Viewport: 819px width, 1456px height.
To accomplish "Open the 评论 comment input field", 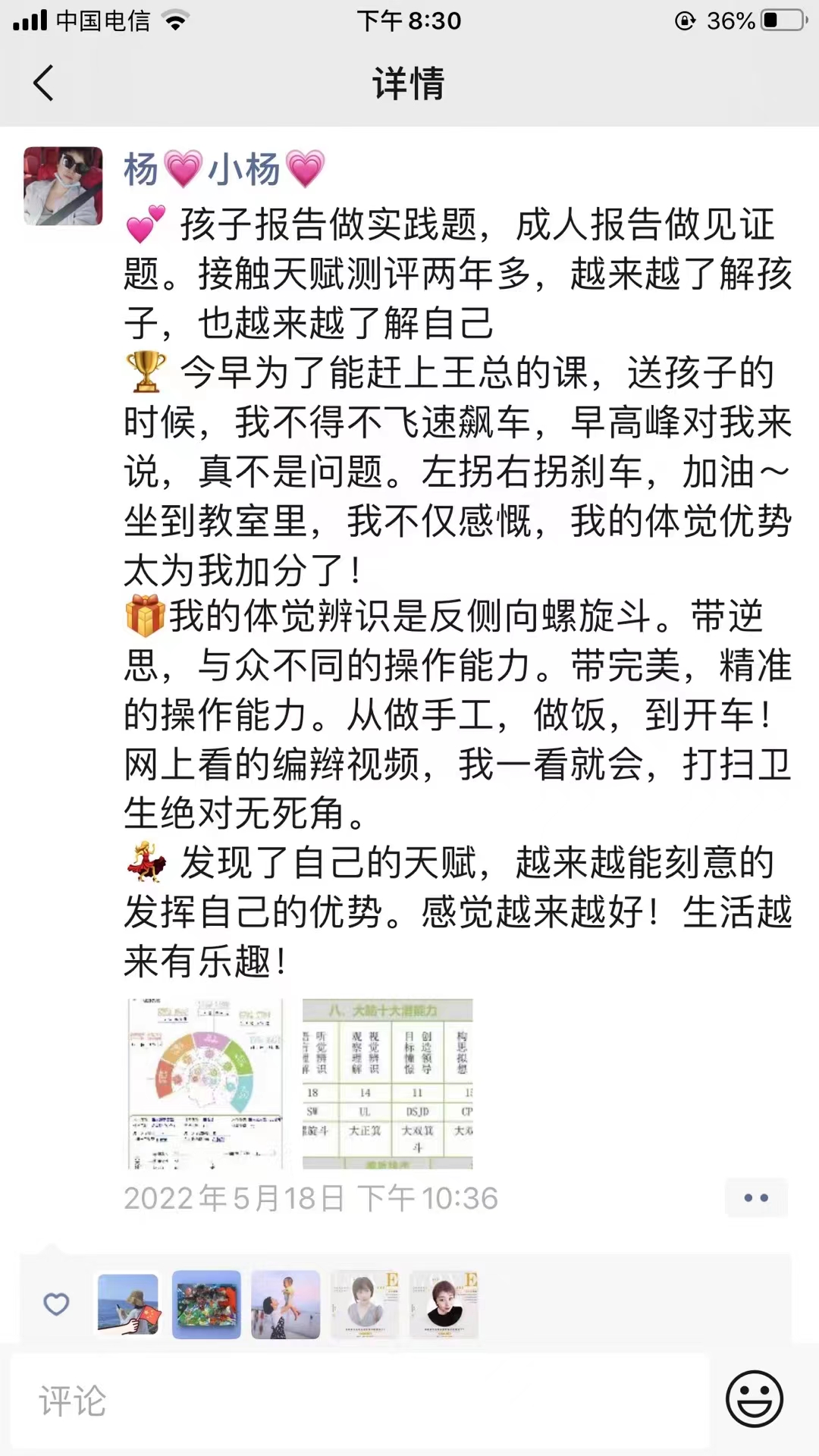I will [x=360, y=1400].
